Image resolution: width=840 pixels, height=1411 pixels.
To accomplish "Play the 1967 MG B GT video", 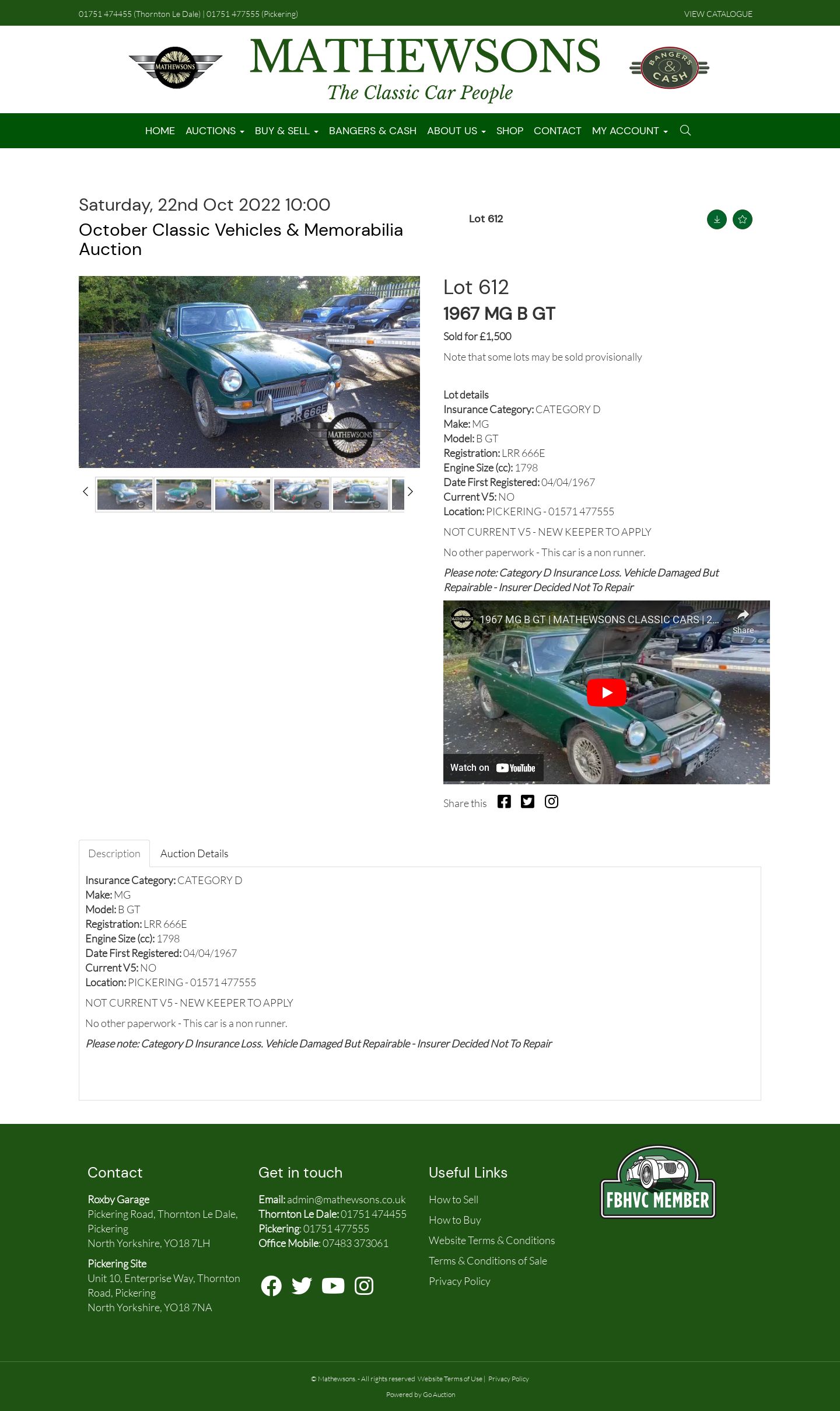I will [x=606, y=692].
